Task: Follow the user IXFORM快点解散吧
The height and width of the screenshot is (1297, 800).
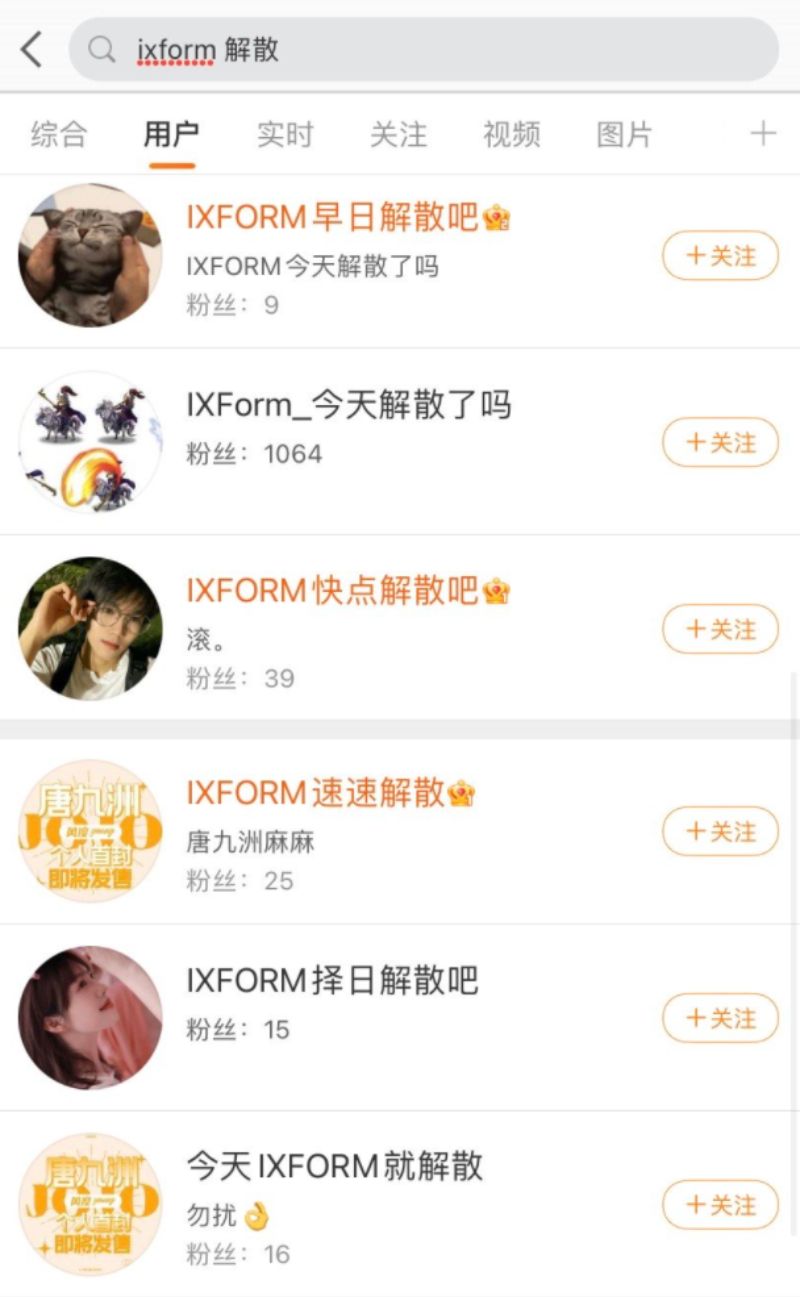Action: click(x=720, y=629)
